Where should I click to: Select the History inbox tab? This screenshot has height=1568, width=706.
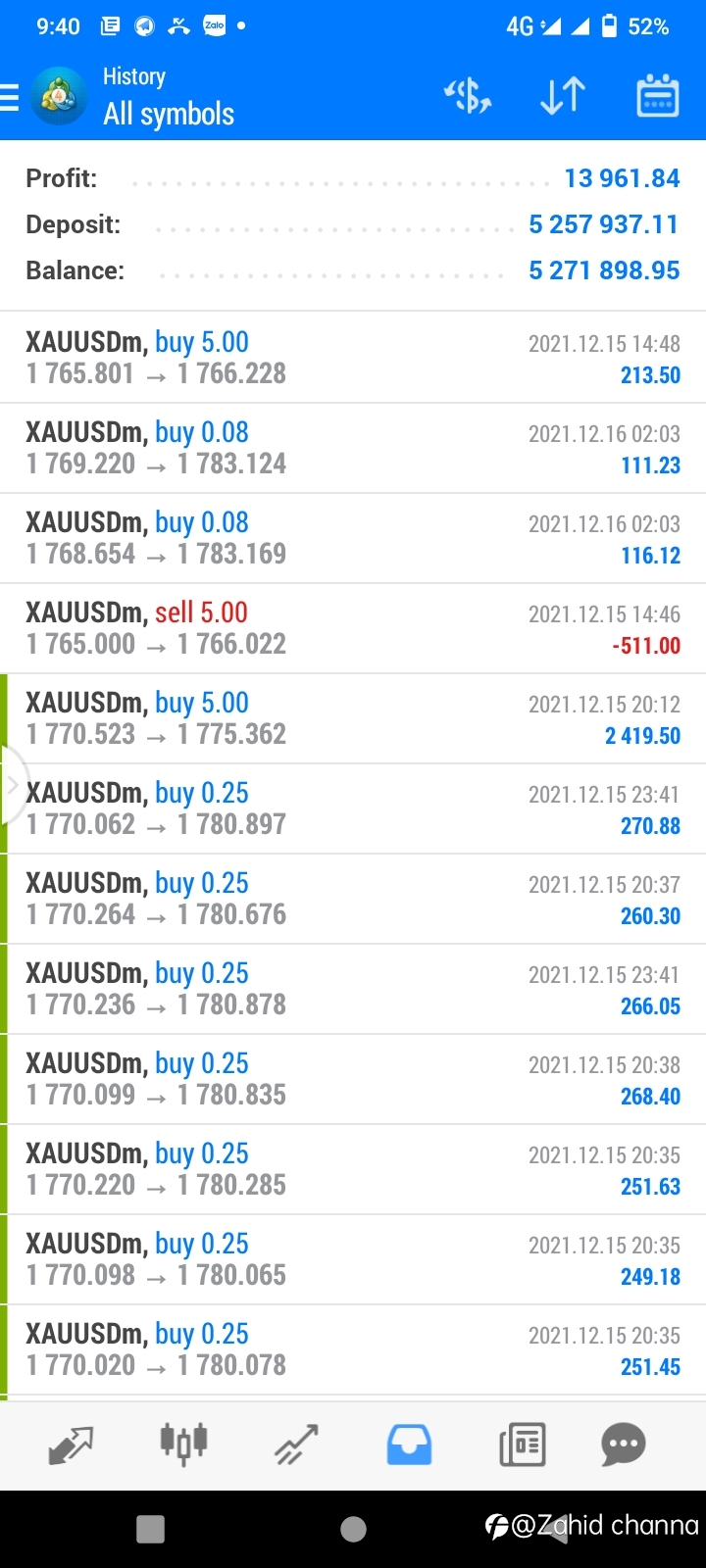click(409, 1445)
